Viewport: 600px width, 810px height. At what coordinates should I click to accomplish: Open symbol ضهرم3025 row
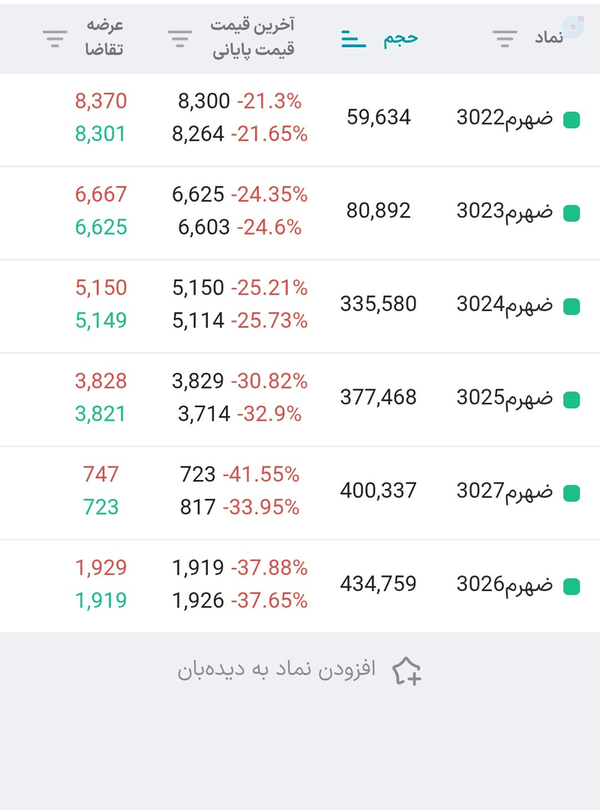[300, 400]
